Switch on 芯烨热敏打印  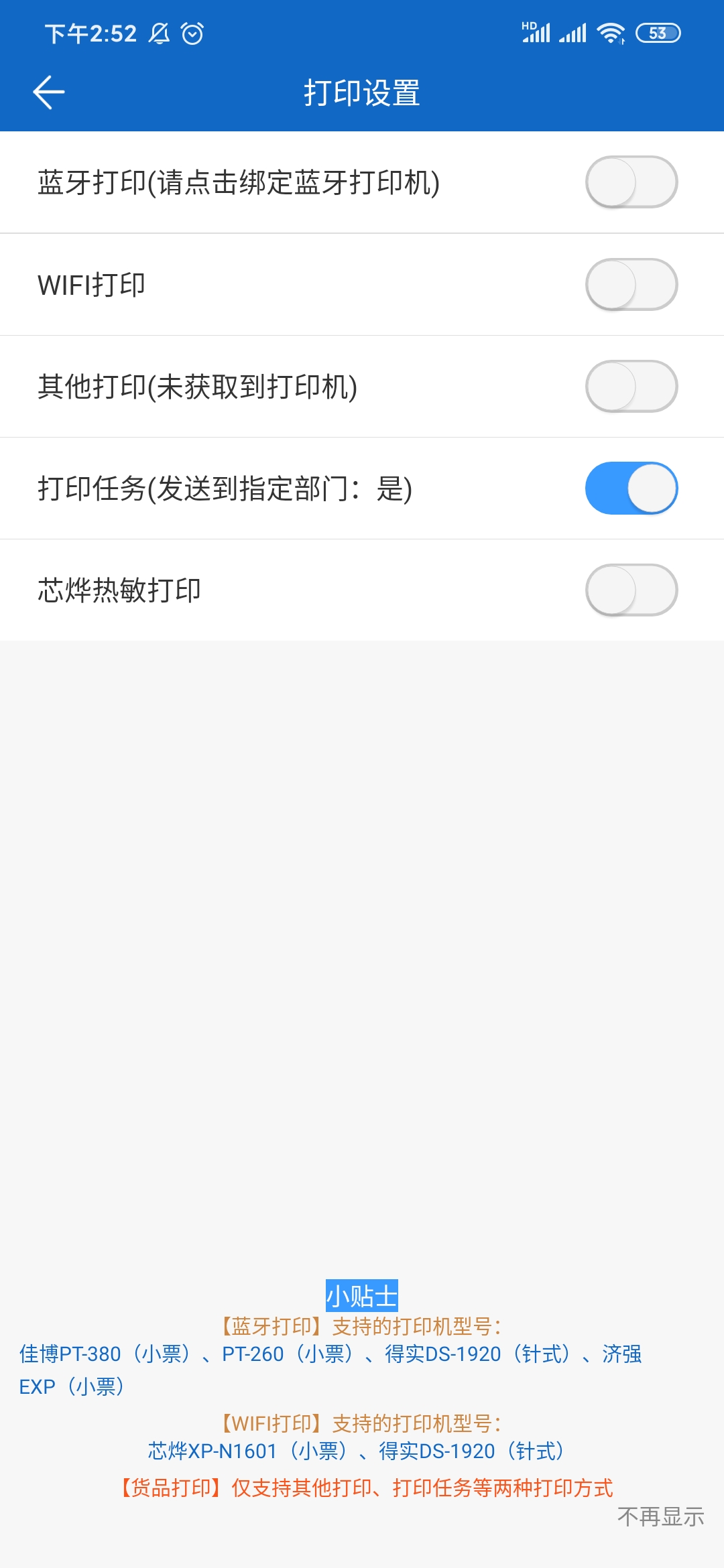coord(631,590)
